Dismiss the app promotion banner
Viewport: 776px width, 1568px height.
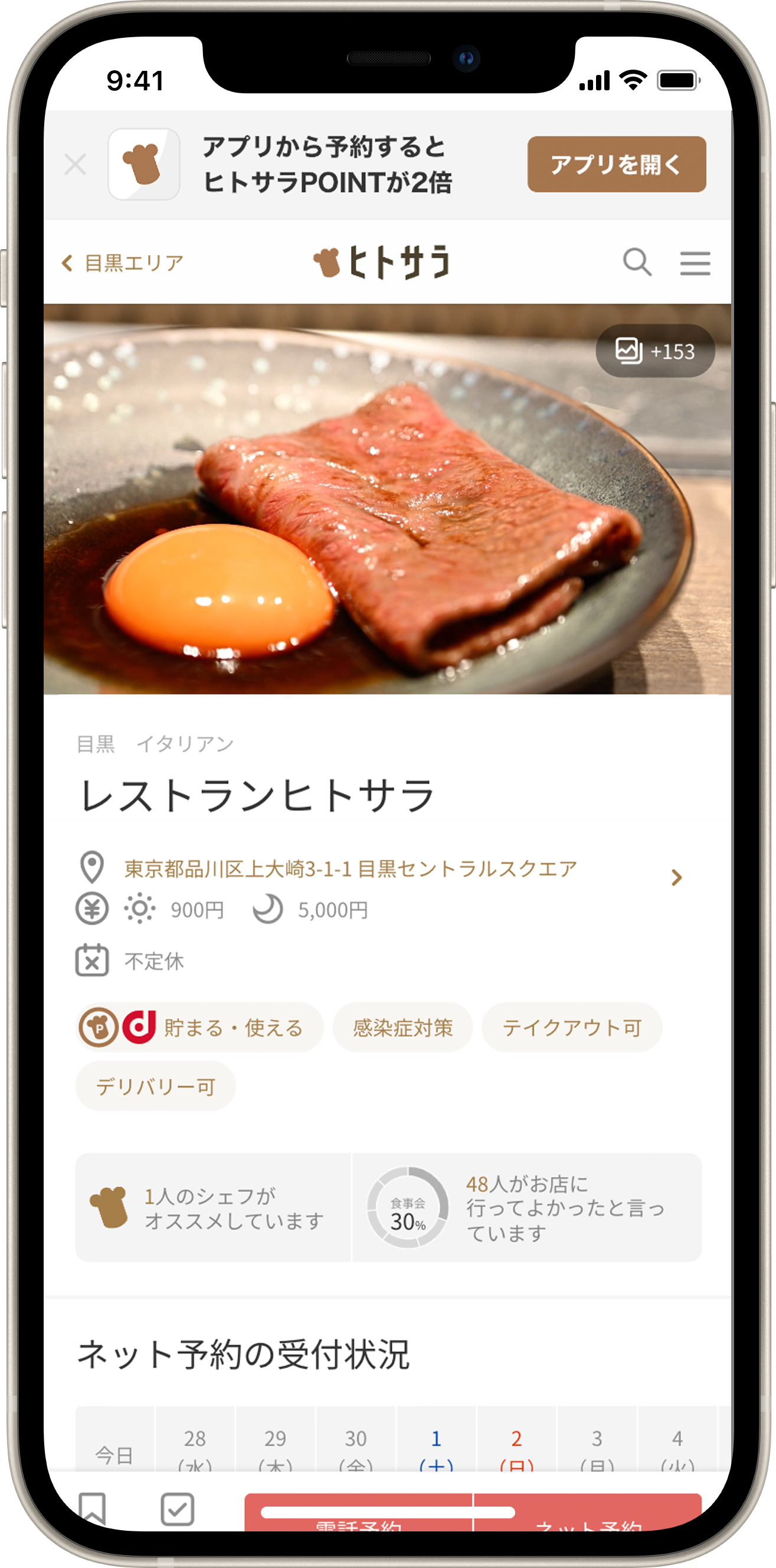(x=75, y=164)
